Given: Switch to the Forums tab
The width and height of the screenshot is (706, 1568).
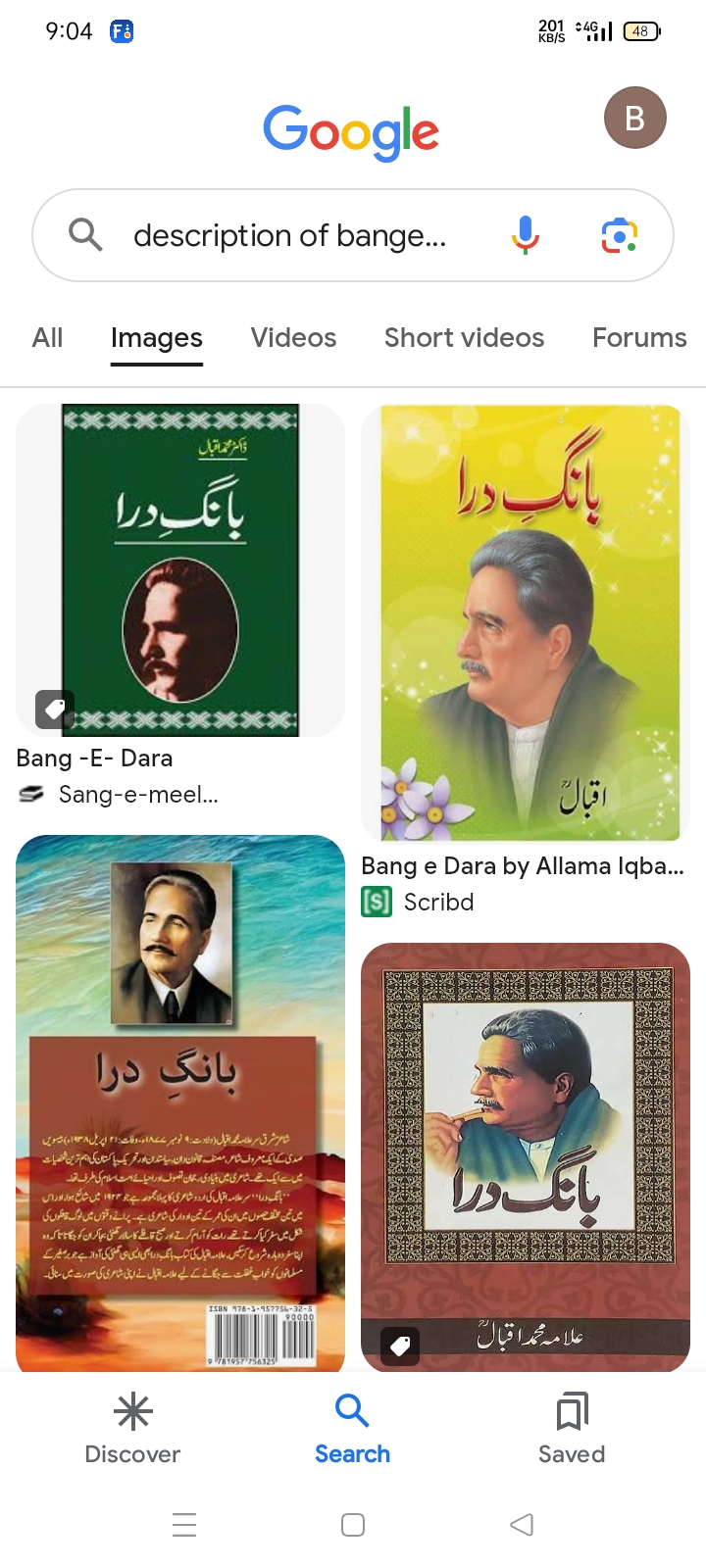Looking at the screenshot, I should click(639, 337).
